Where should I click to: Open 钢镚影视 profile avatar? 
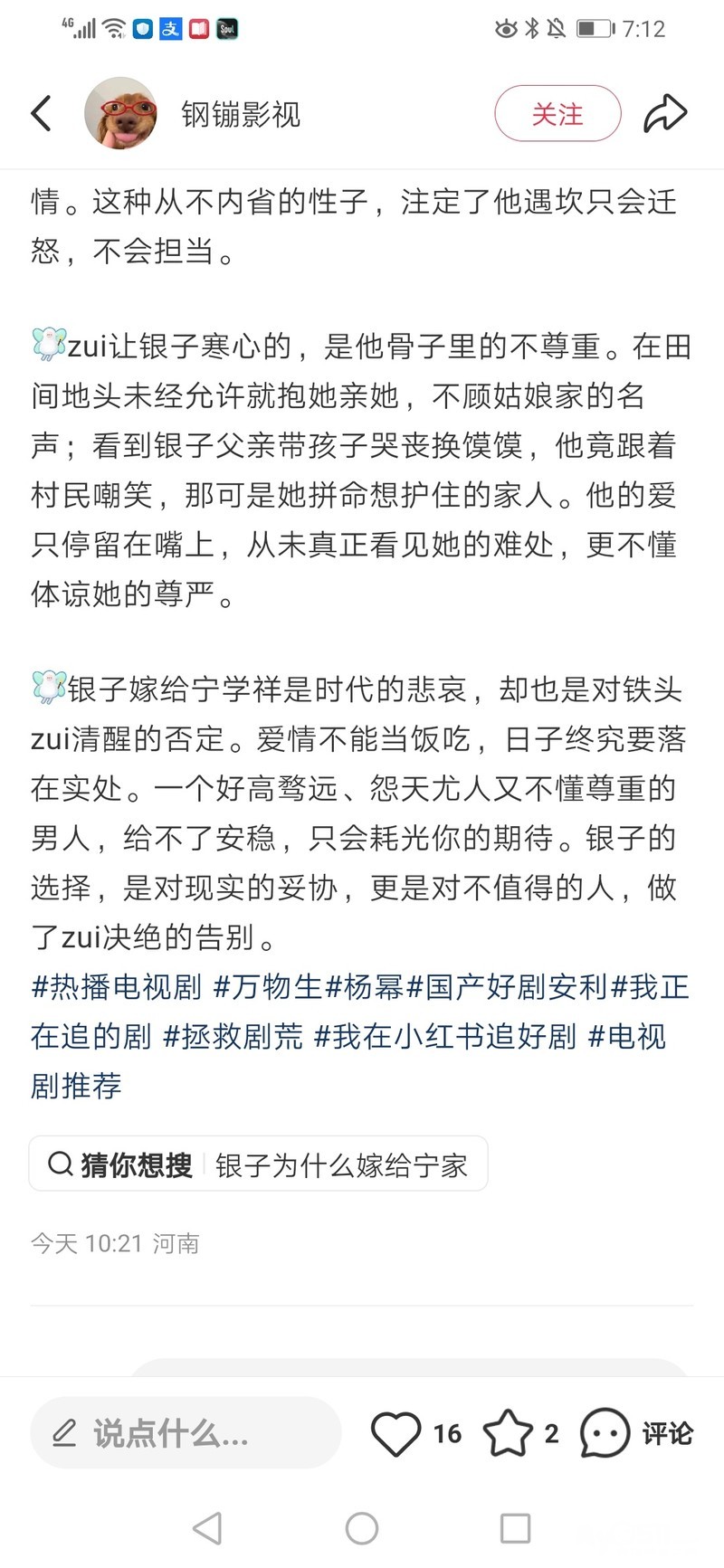pyautogui.click(x=121, y=114)
